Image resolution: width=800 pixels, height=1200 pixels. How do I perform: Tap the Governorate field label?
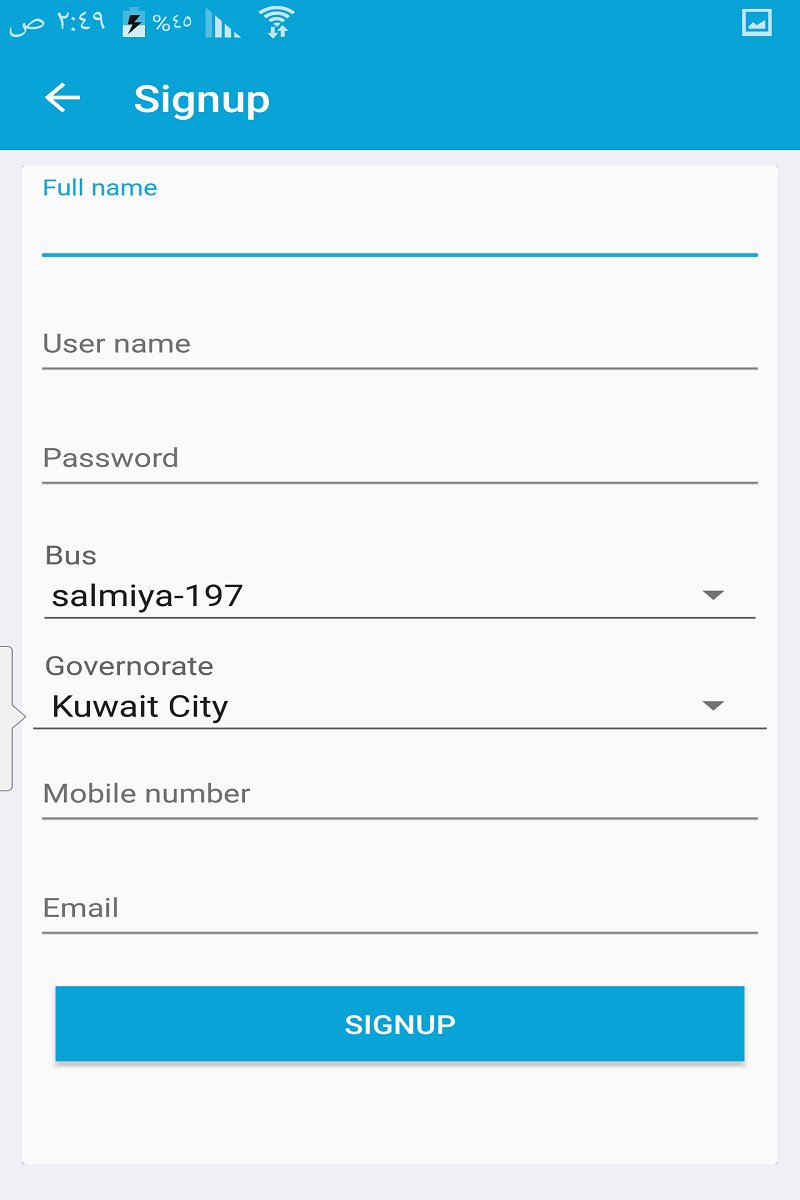(x=129, y=665)
